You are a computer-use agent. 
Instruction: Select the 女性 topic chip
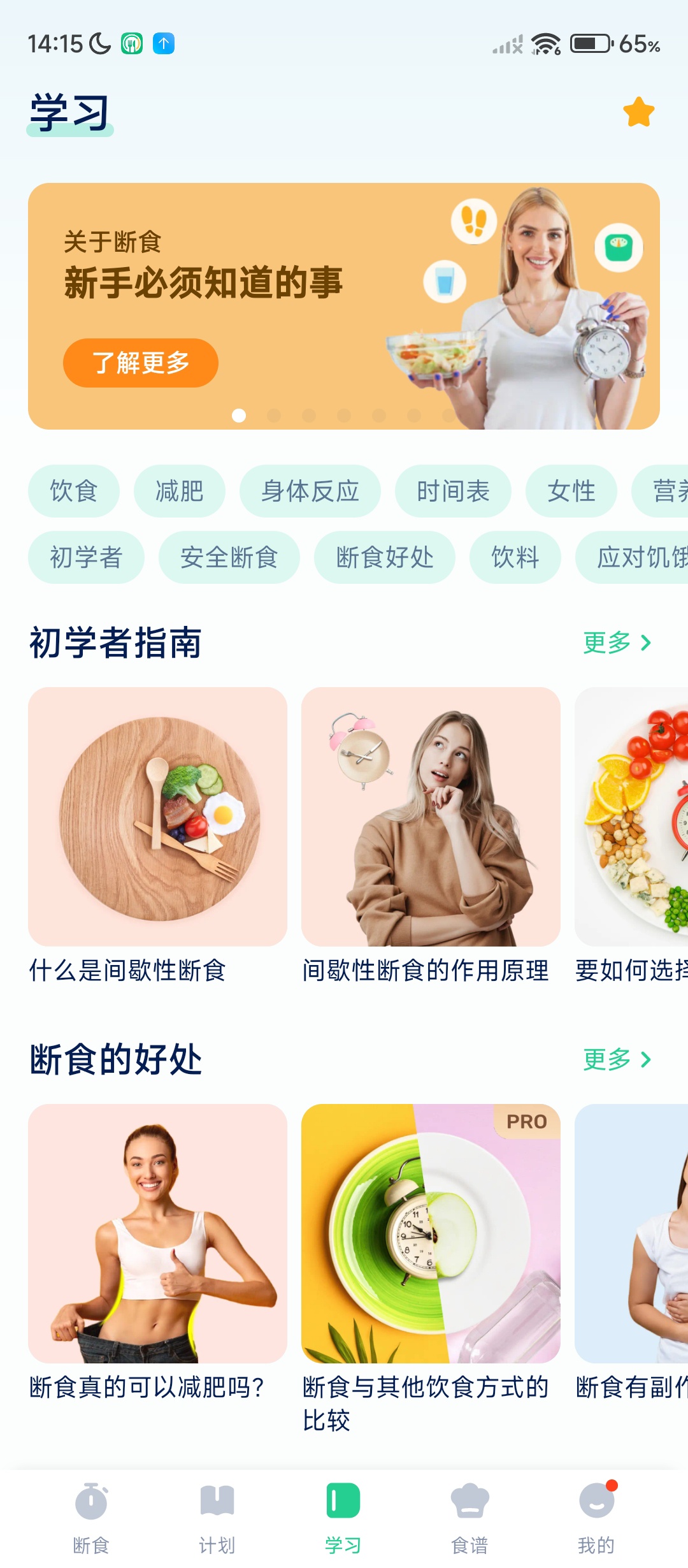point(571,491)
